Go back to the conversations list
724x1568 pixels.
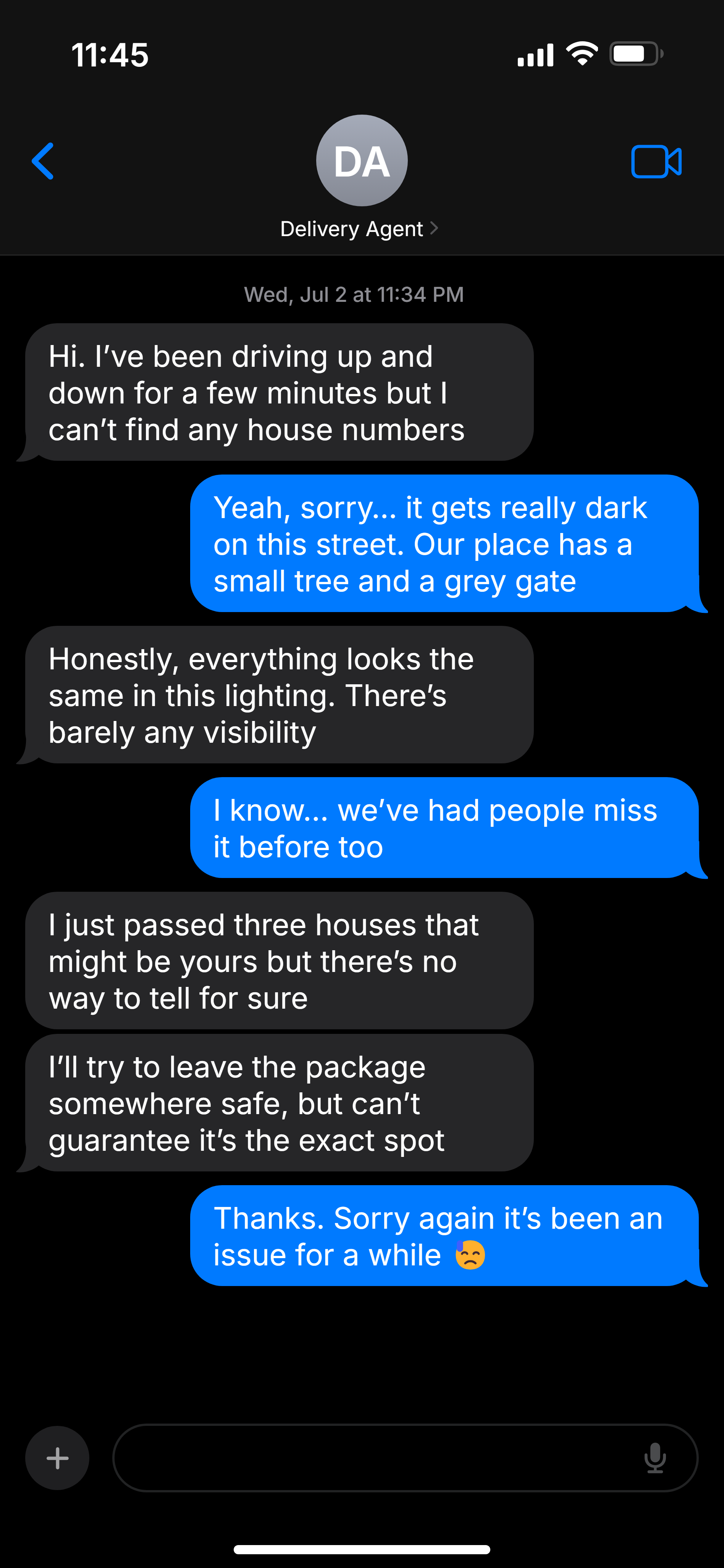click(x=43, y=161)
